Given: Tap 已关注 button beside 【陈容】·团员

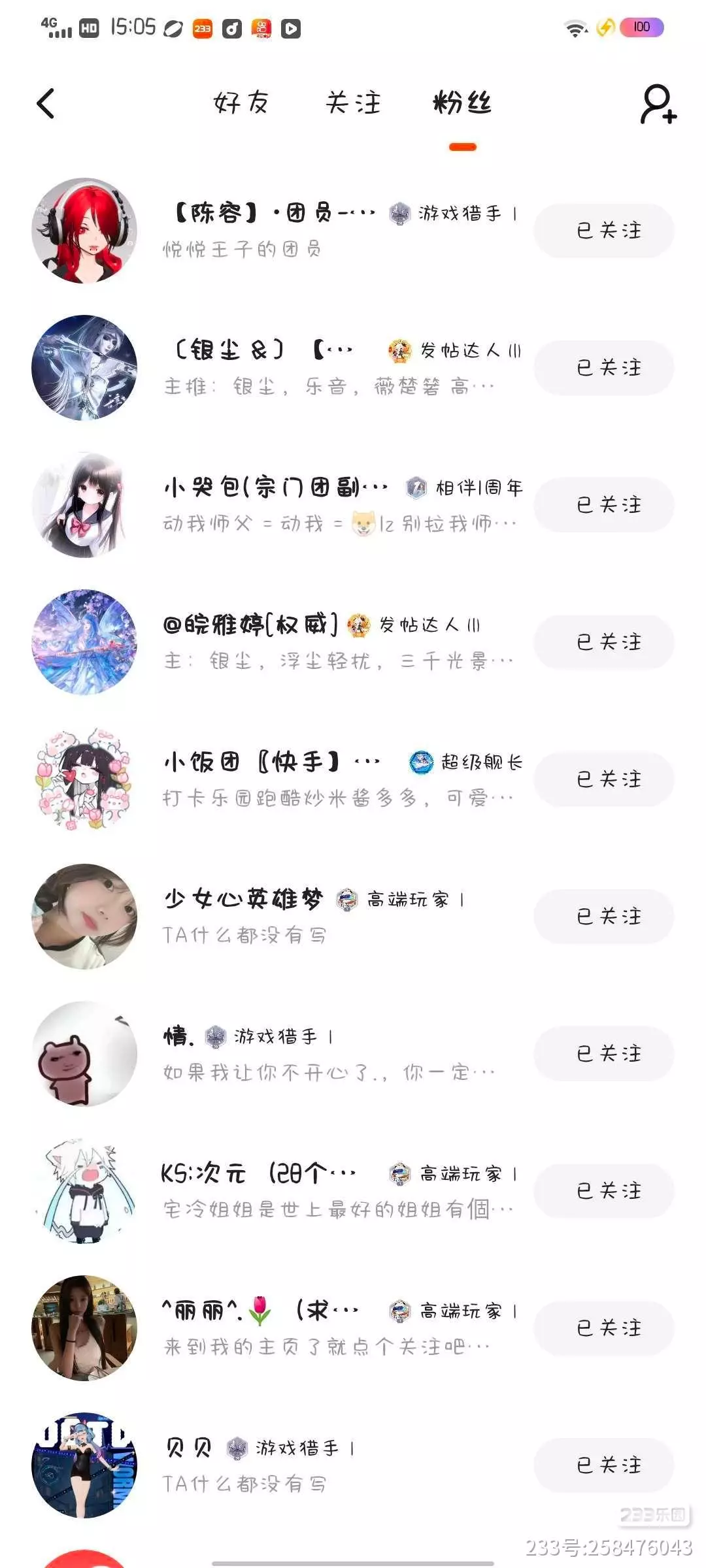Looking at the screenshot, I should coord(603,231).
